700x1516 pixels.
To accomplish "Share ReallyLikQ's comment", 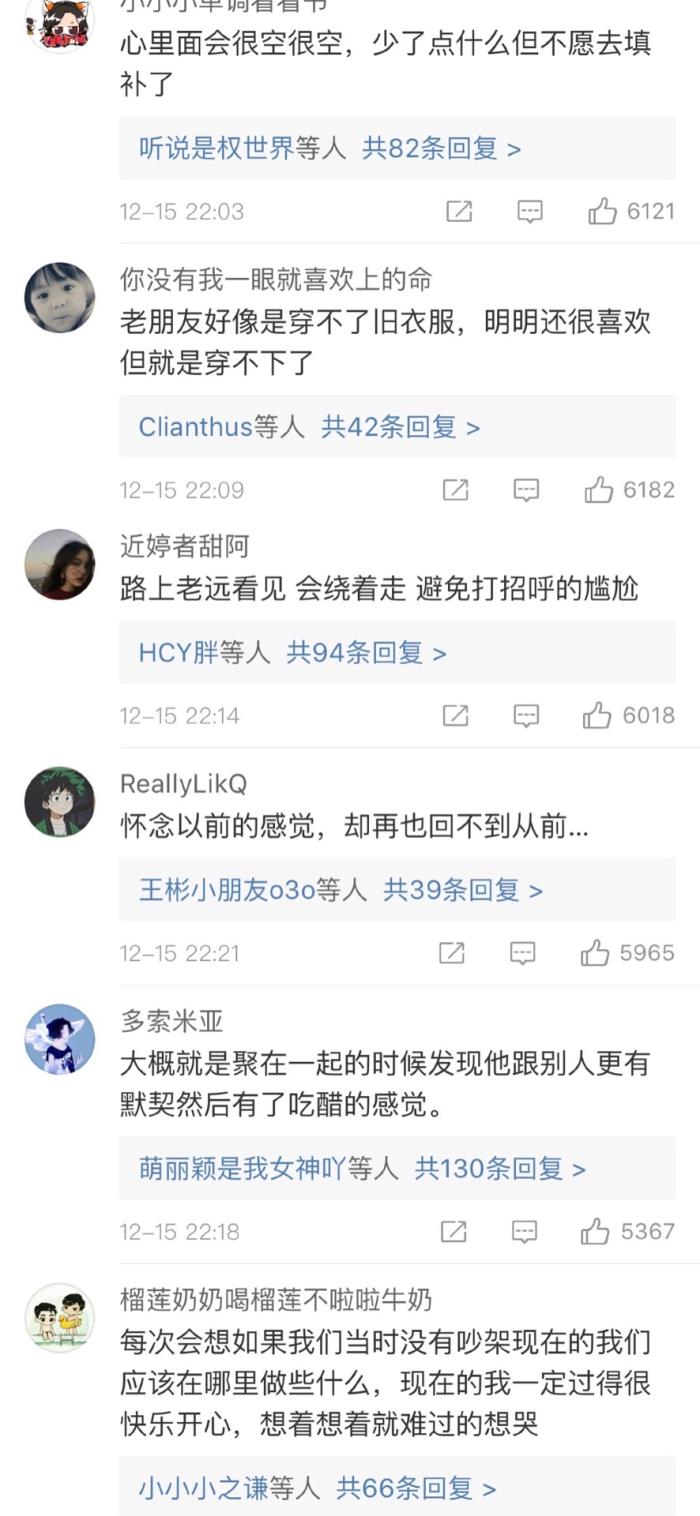I will point(452,953).
